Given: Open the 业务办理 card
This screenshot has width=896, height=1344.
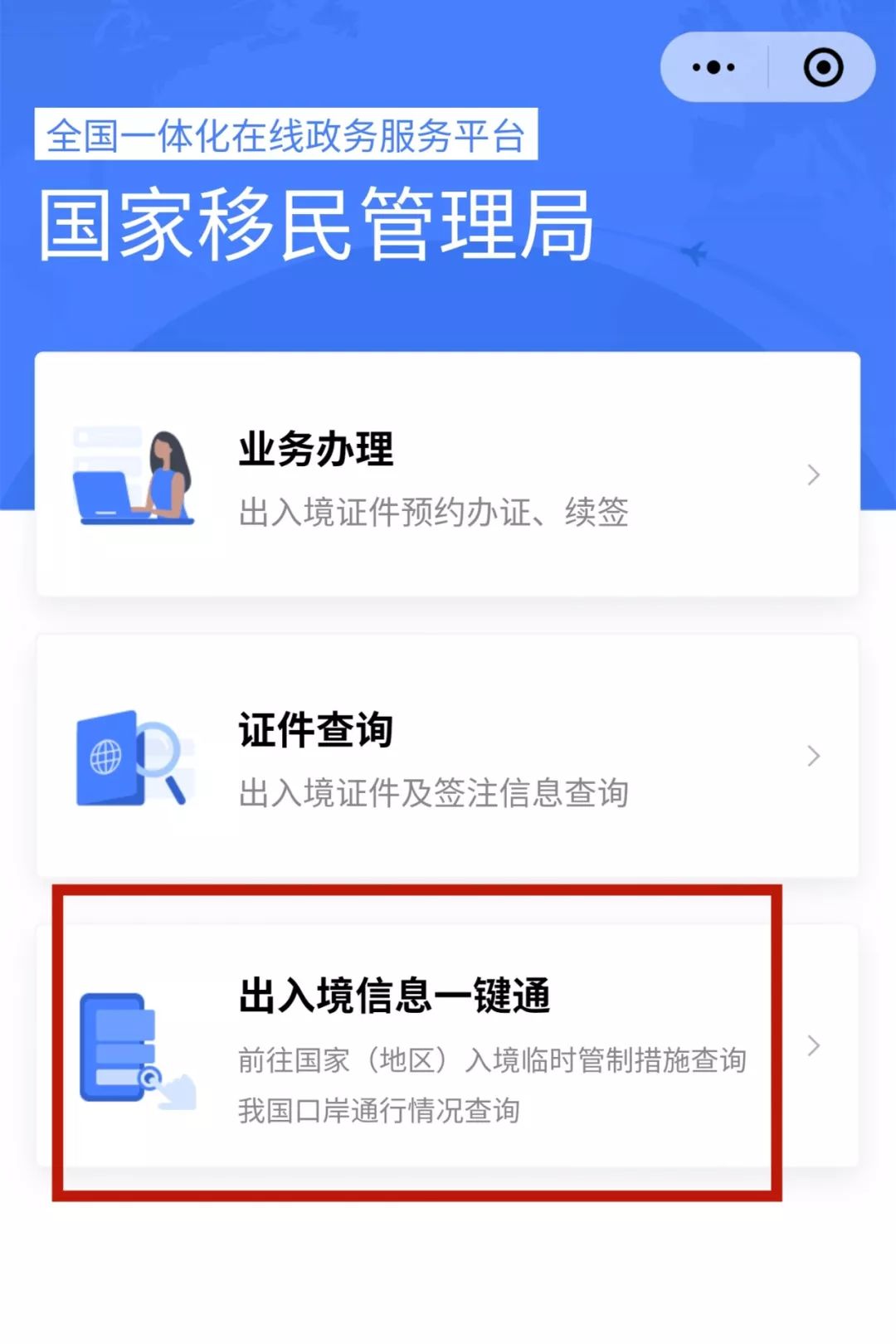Looking at the screenshot, I should pyautogui.click(x=447, y=475).
